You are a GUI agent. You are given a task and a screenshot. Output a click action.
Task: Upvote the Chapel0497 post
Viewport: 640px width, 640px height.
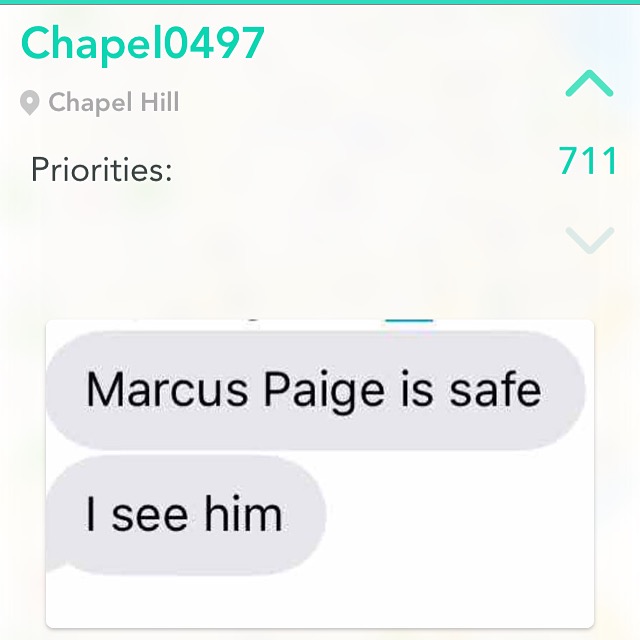tap(588, 84)
